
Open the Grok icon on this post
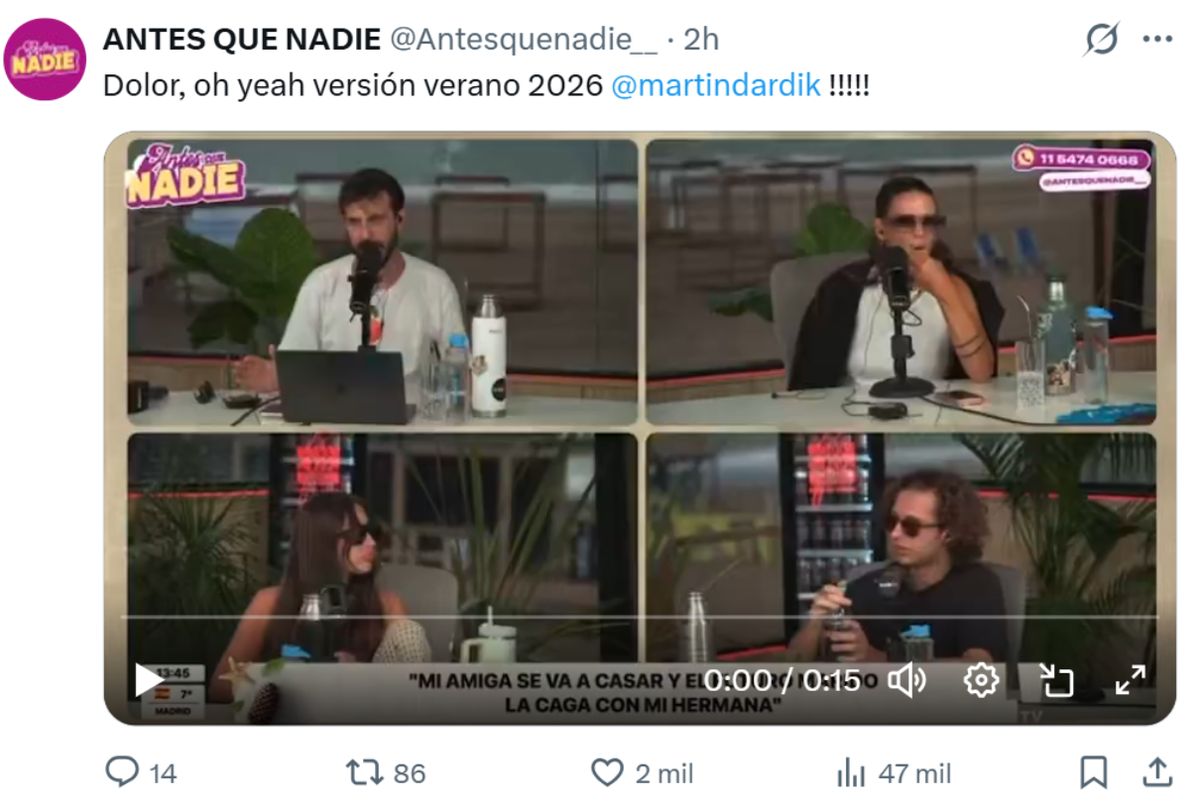pyautogui.click(x=1101, y=40)
